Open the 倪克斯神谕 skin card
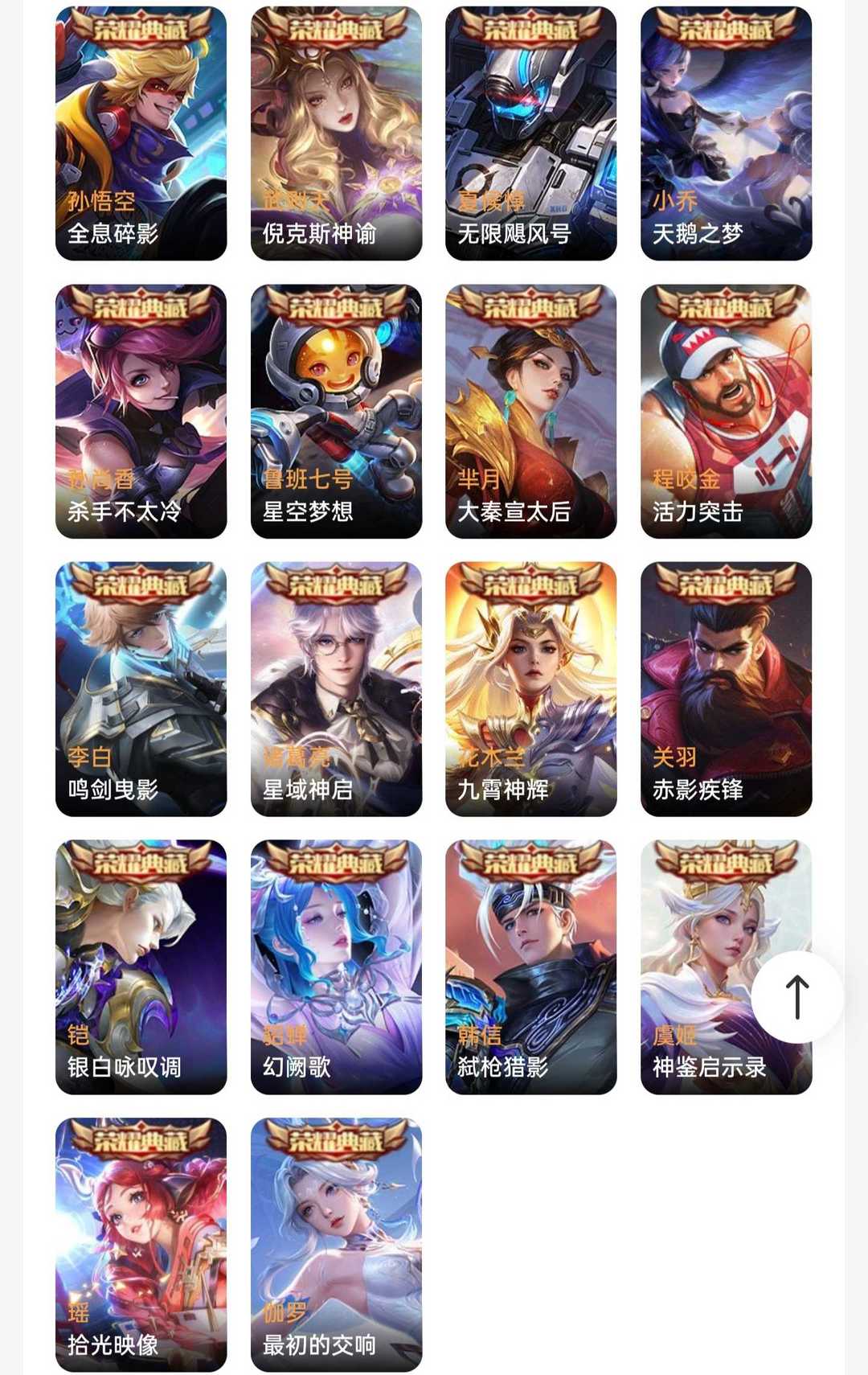The image size is (868, 1375). click(336, 133)
